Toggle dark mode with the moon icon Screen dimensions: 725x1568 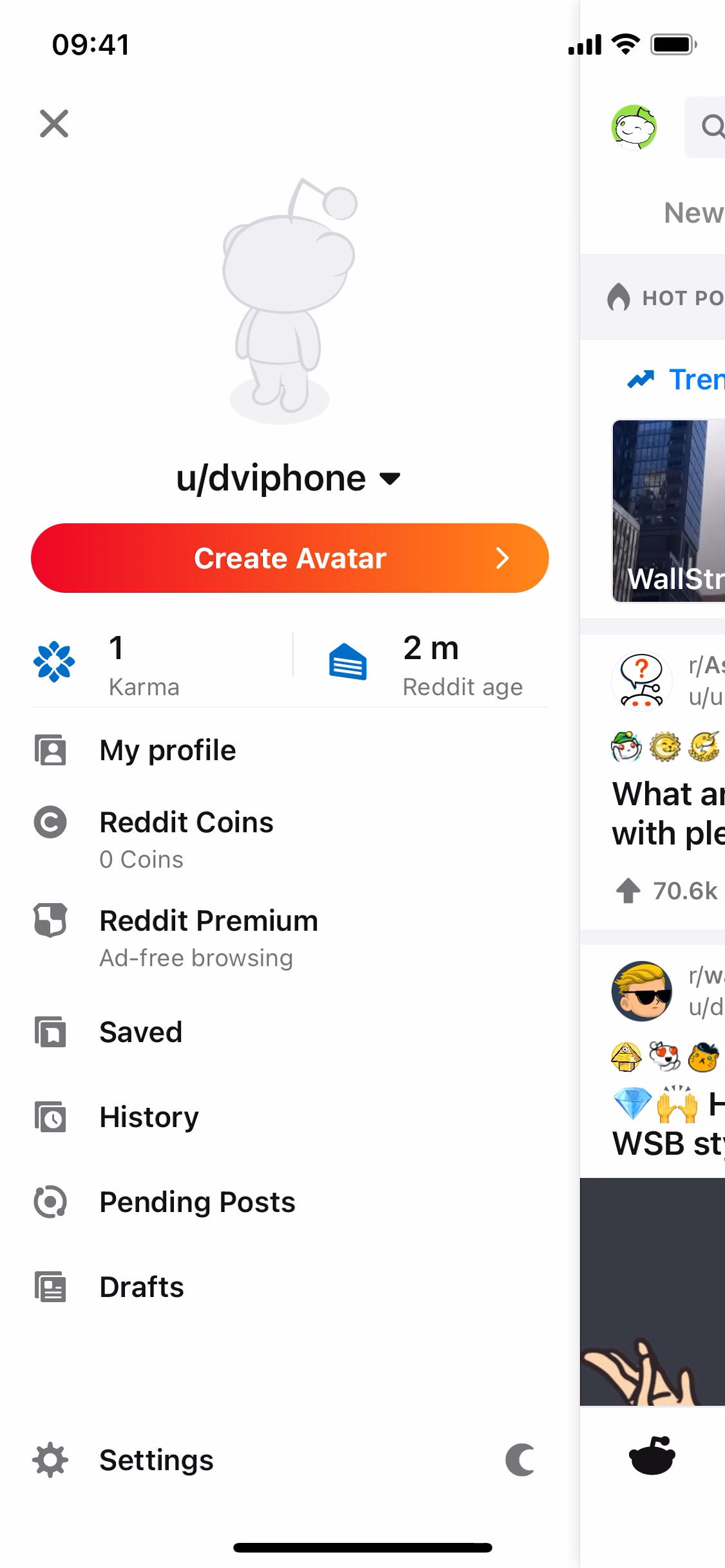click(520, 1460)
